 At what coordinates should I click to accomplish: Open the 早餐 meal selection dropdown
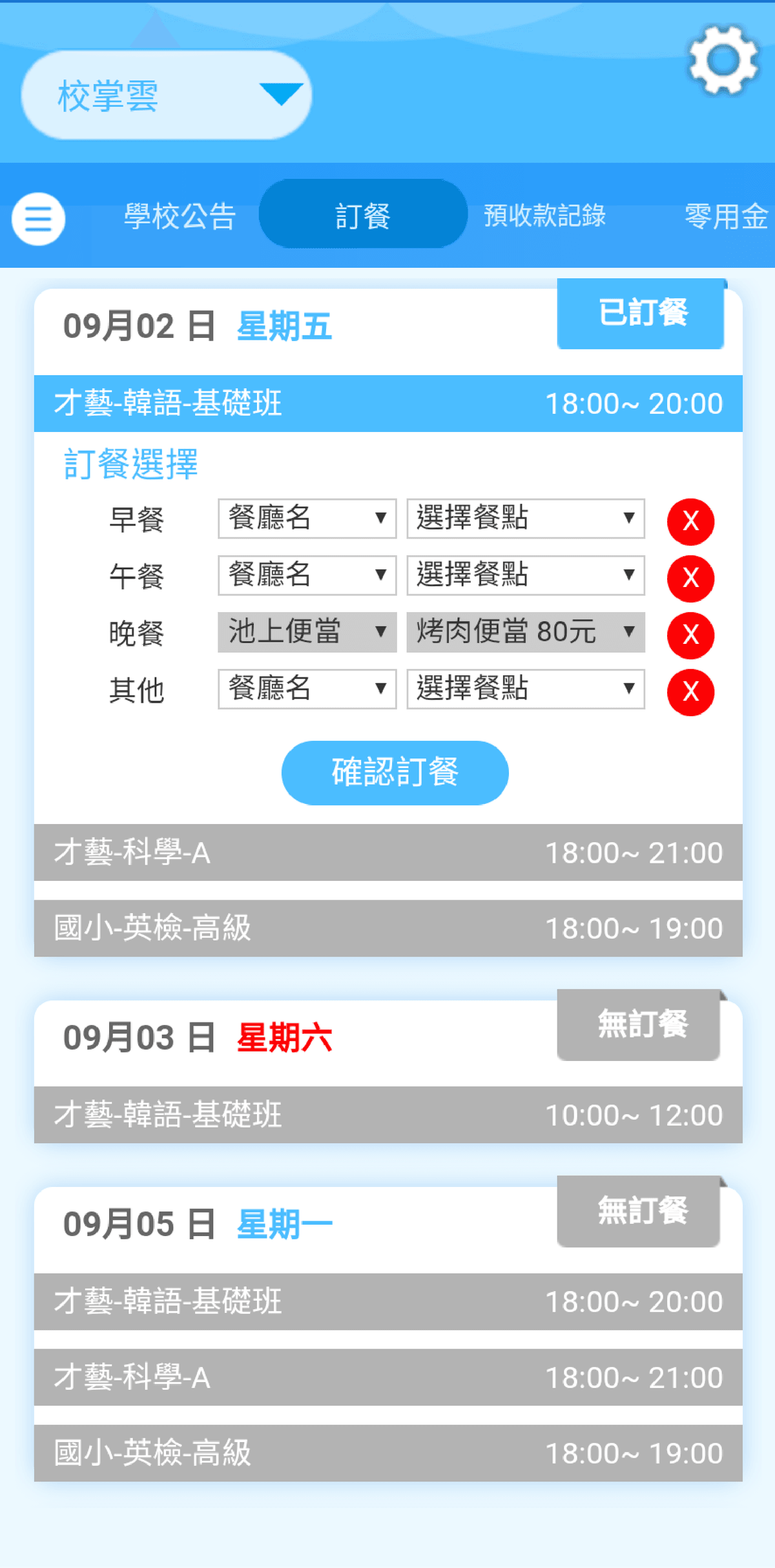point(525,519)
